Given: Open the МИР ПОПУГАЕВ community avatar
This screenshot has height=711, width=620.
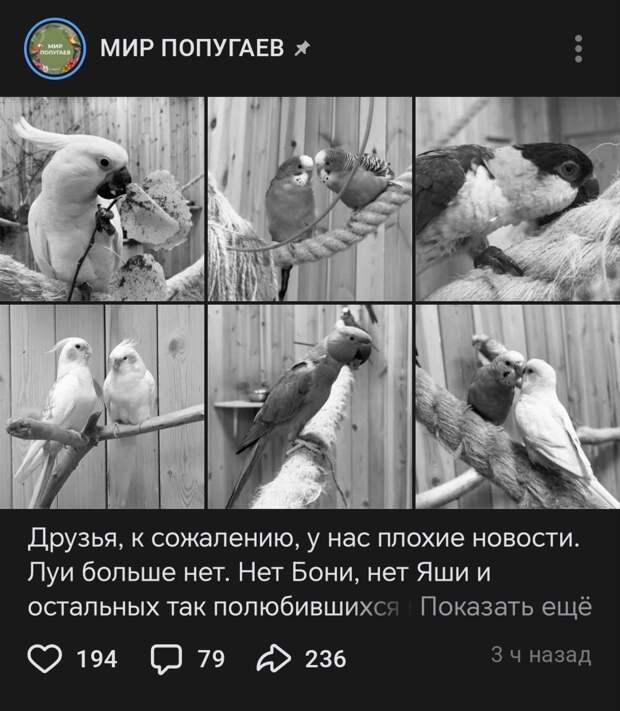Looking at the screenshot, I should (x=55, y=48).
